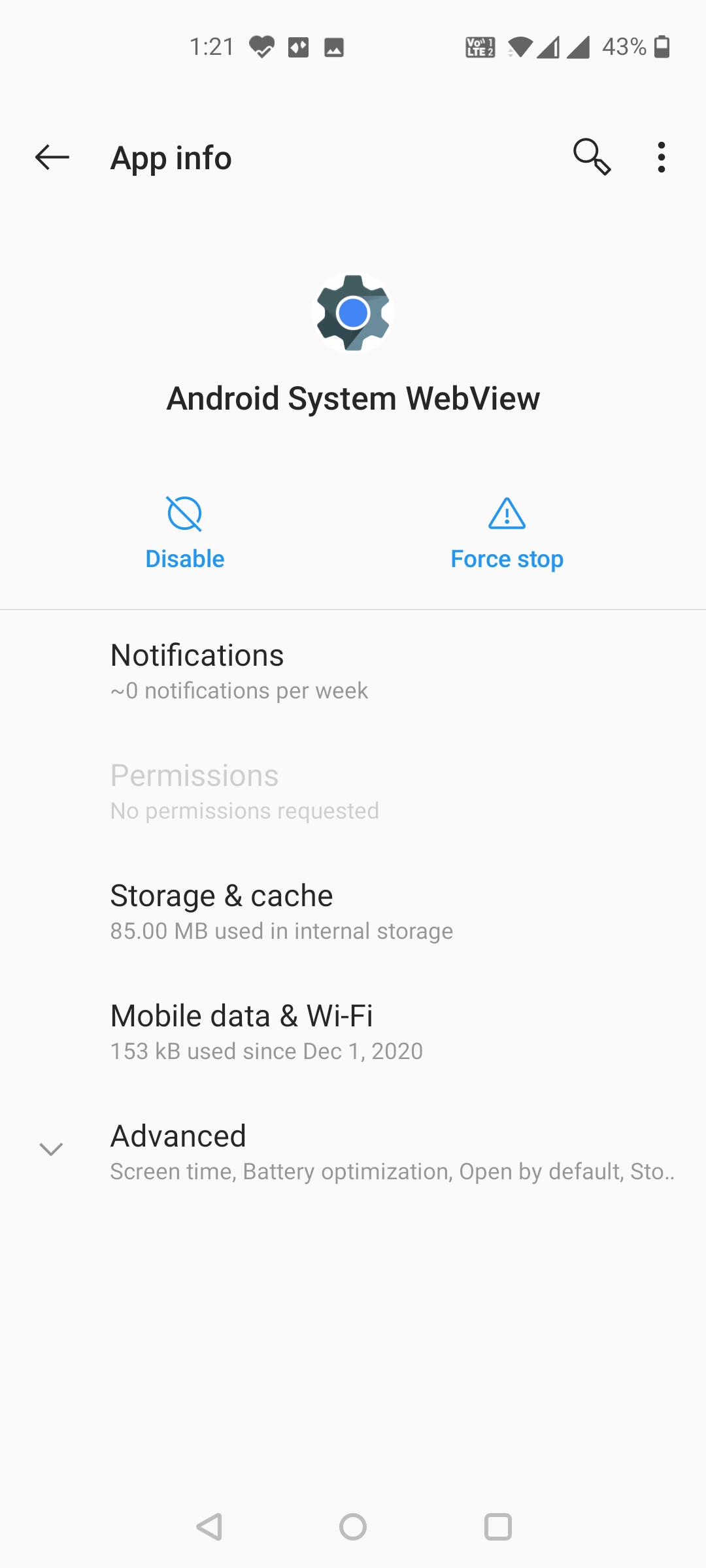Tap the Disable circle-slash icon

point(184,514)
